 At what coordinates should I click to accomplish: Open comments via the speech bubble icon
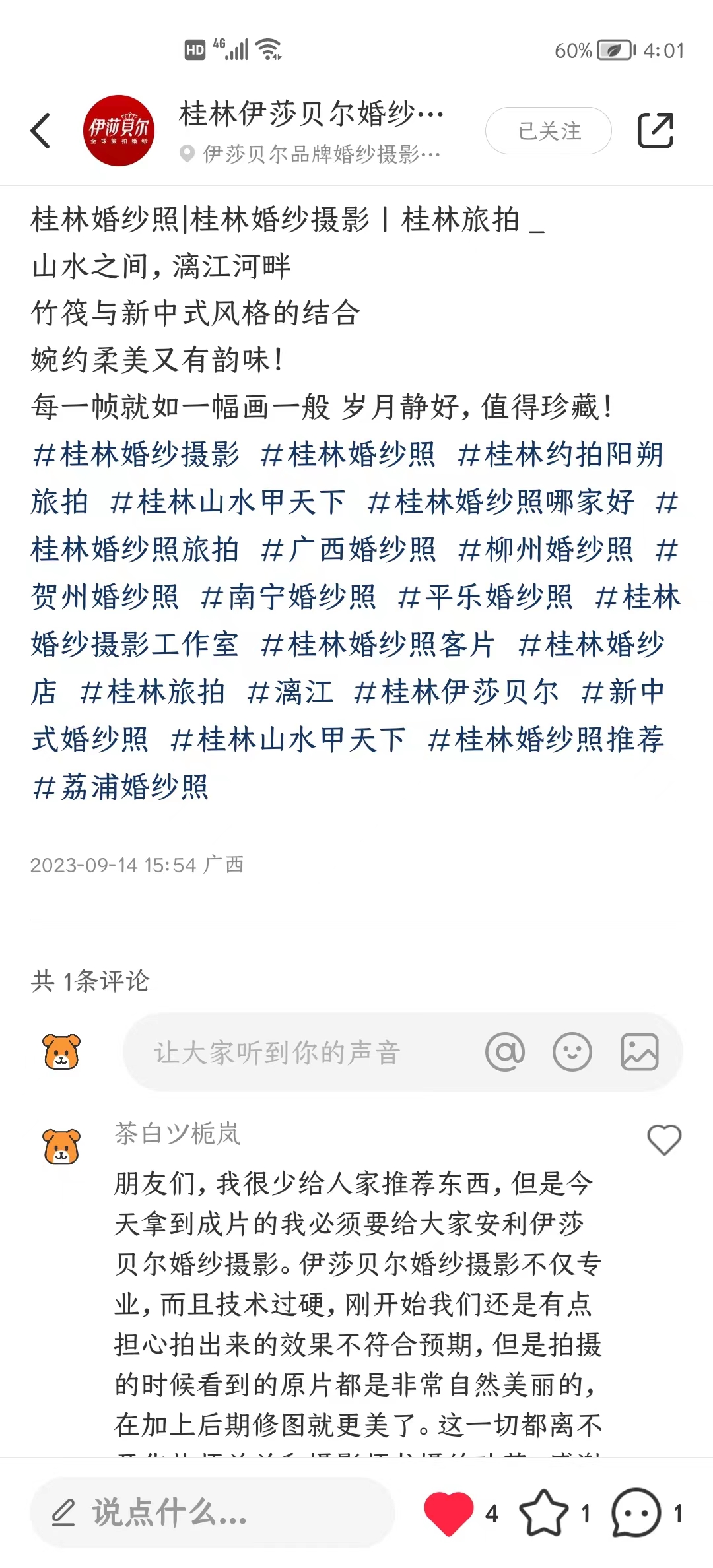(636, 1513)
